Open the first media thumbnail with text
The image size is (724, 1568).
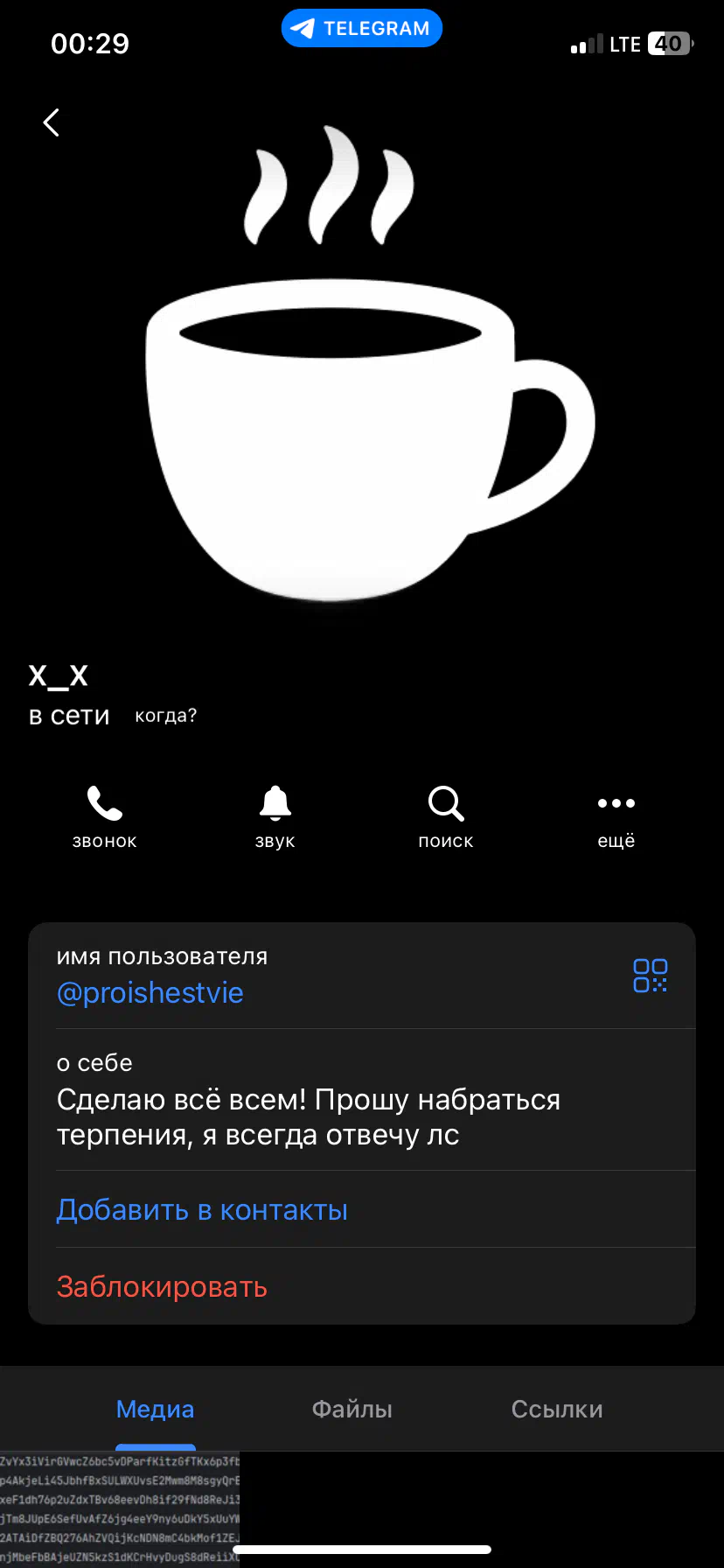pyautogui.click(x=120, y=1509)
